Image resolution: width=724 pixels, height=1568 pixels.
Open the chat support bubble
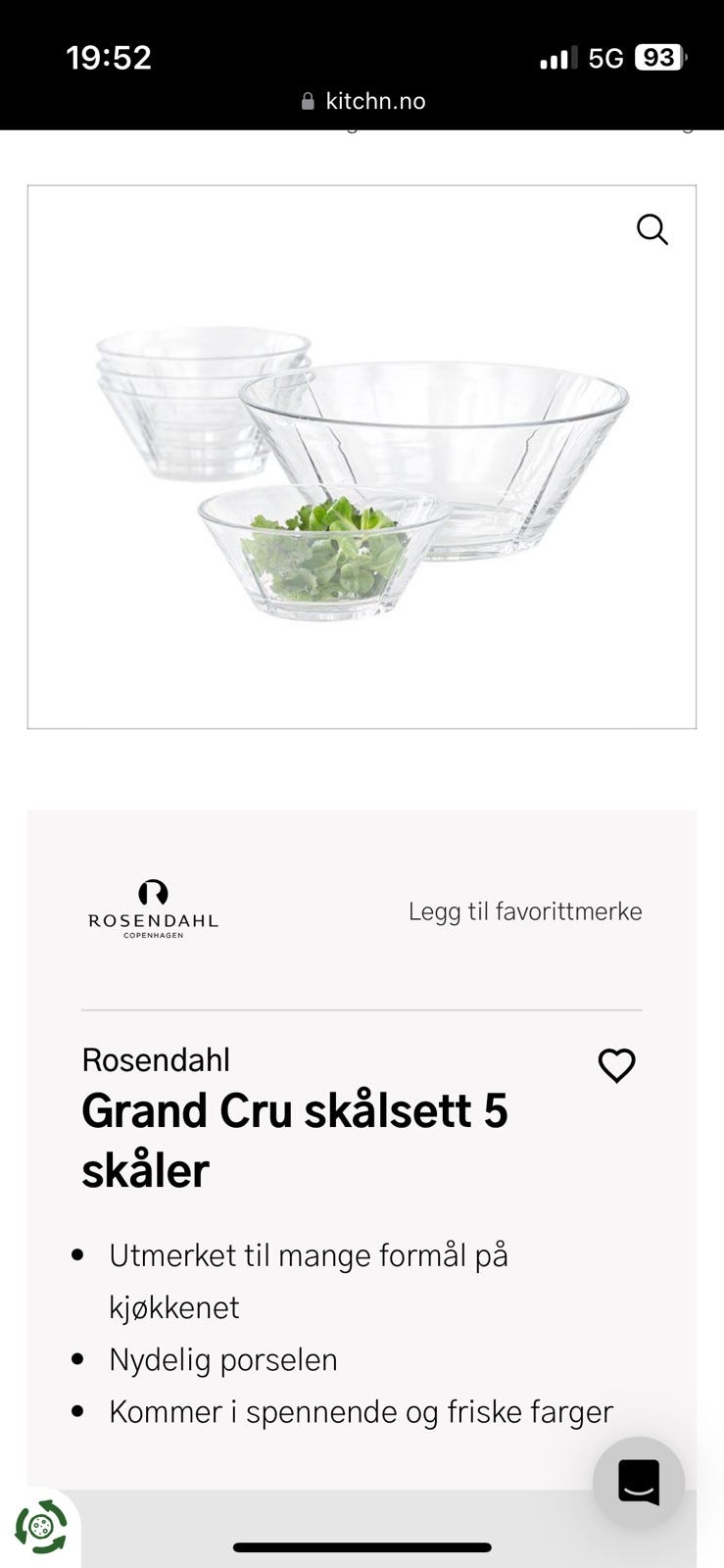point(639,1482)
